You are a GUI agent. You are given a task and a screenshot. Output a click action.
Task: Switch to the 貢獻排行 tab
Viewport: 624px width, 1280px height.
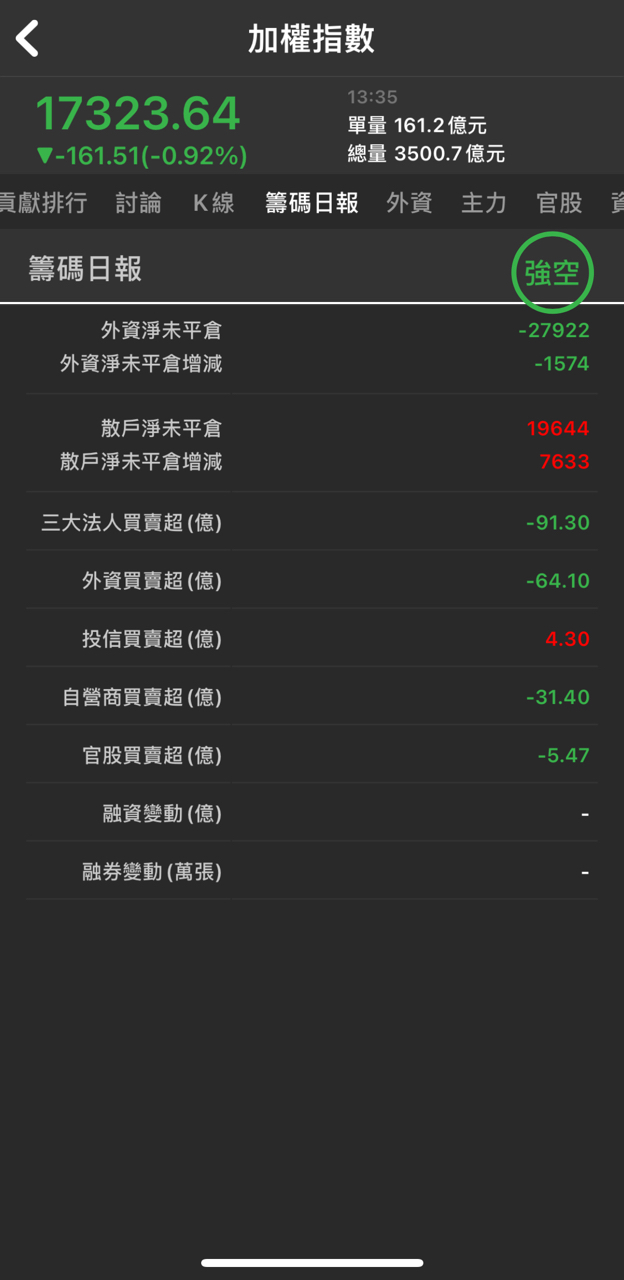pyautogui.click(x=42, y=203)
